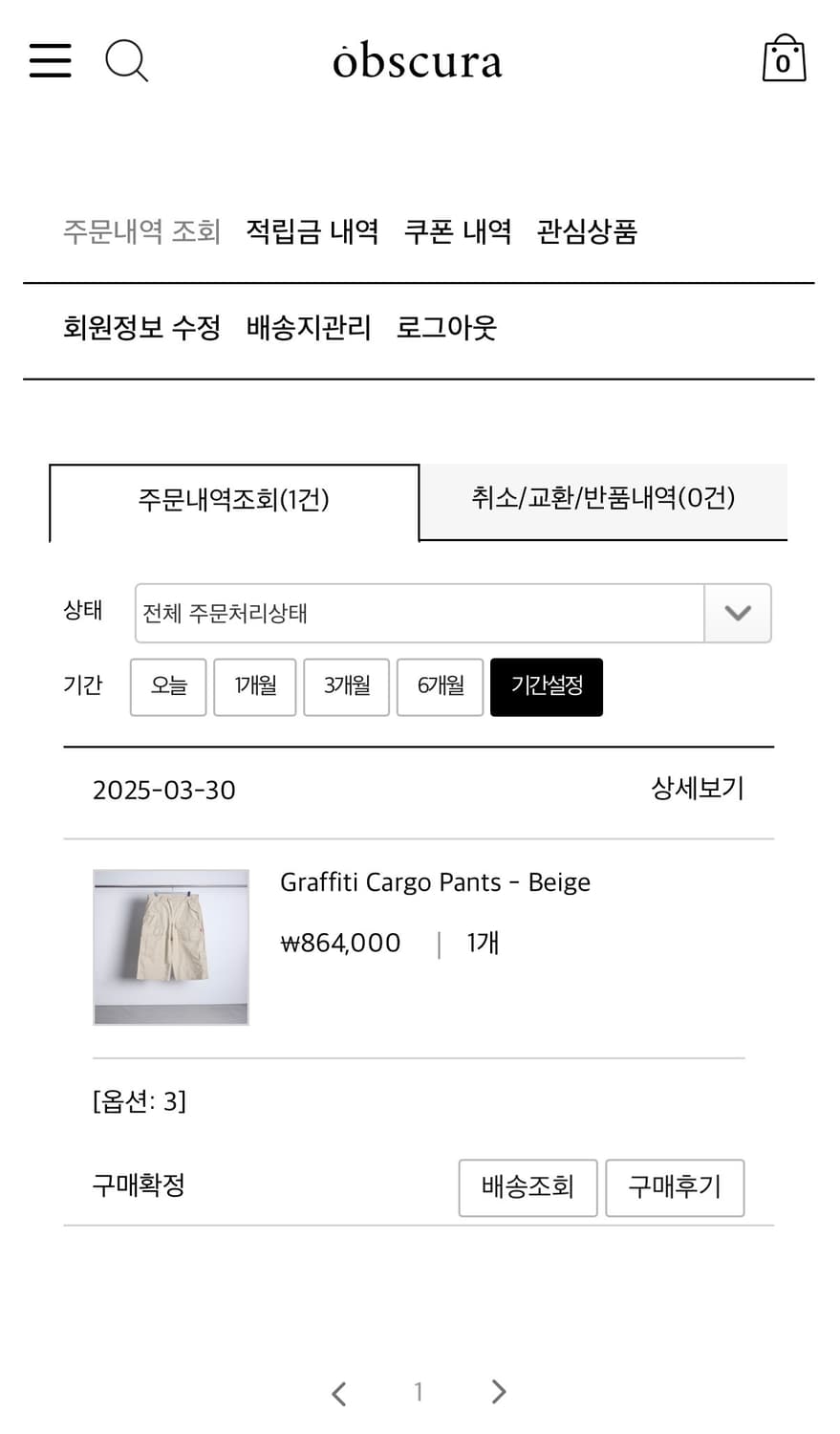
Task: Click the obscura logo
Action: pos(418,60)
